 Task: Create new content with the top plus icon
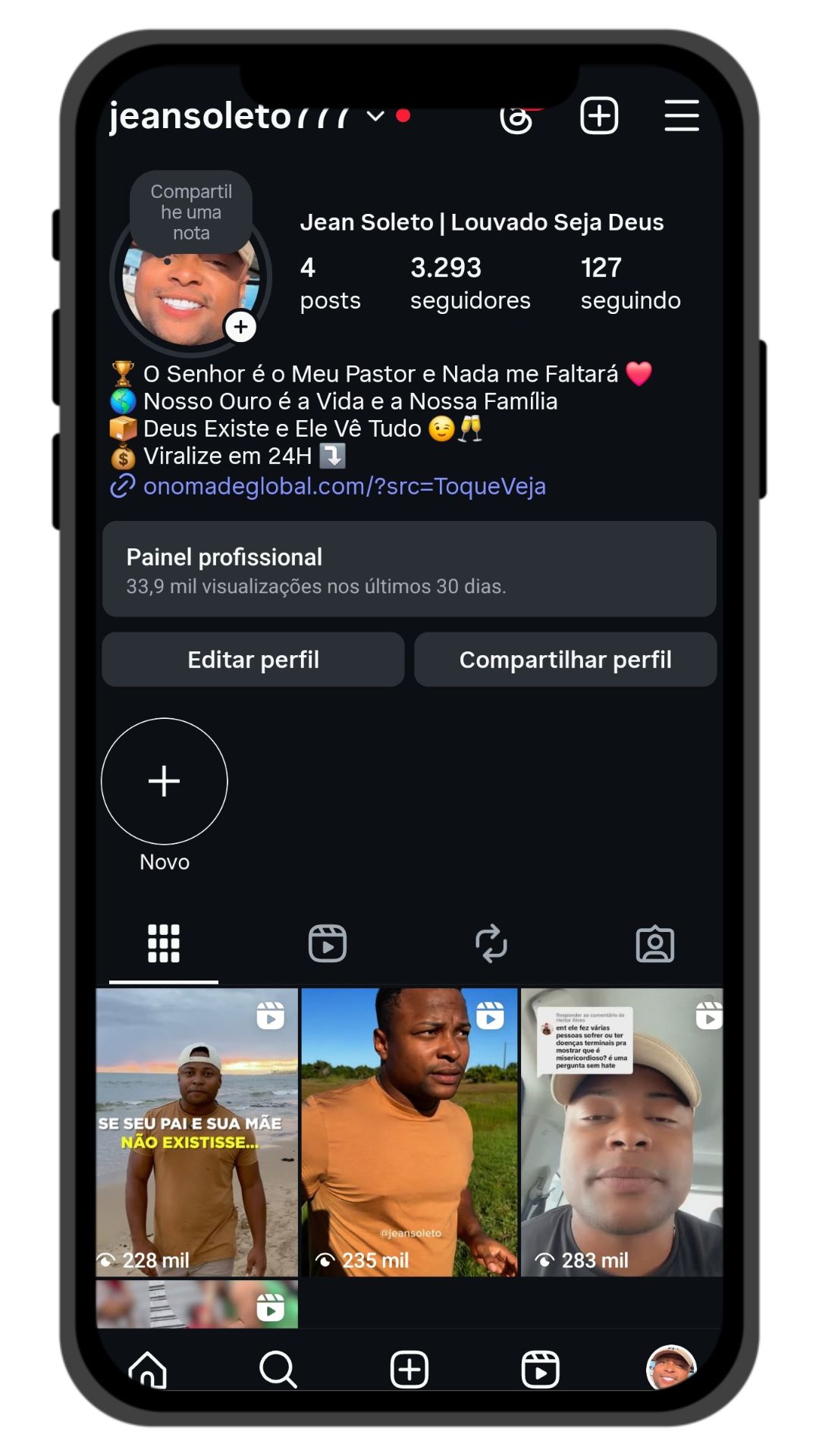coord(599,116)
